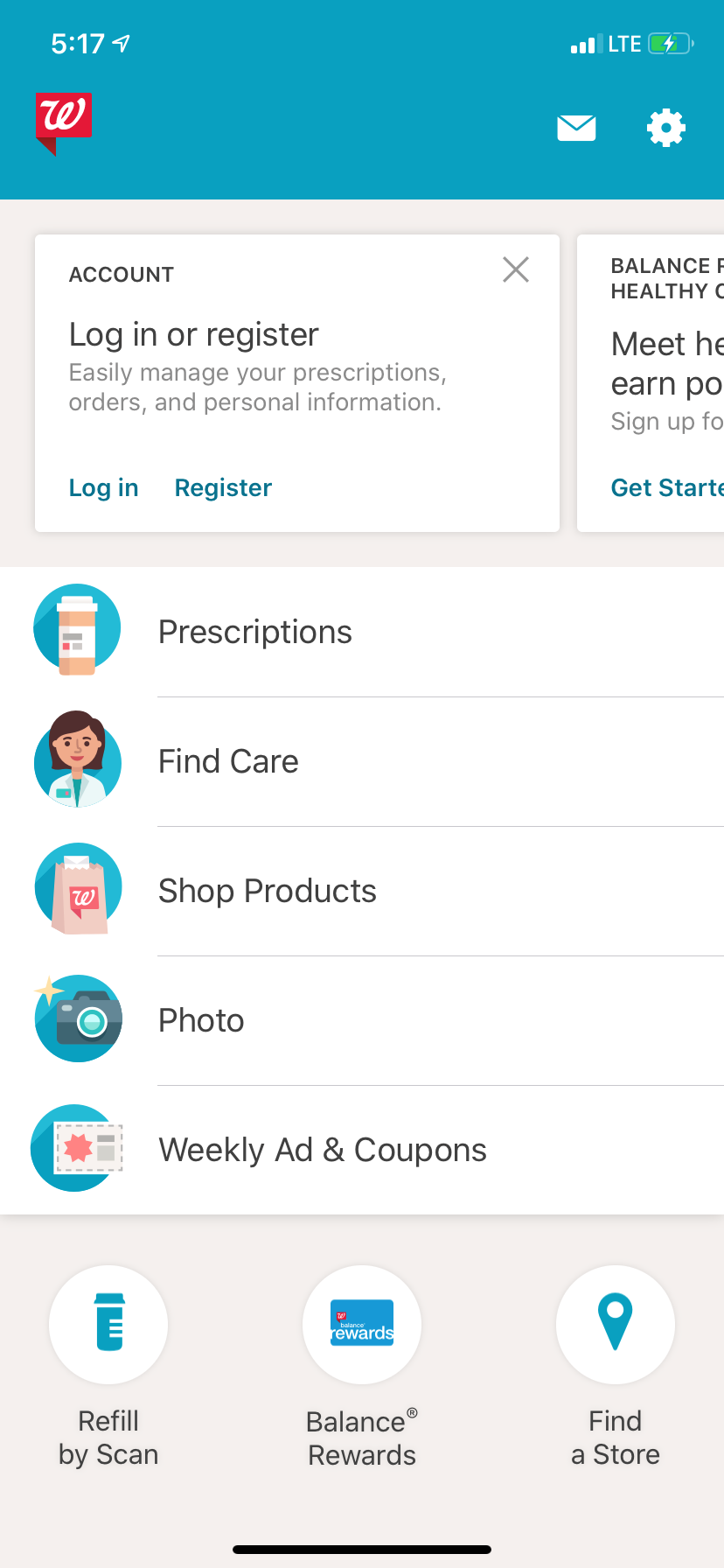The height and width of the screenshot is (1568, 724).
Task: Open the messages inbox envelope icon
Action: [576, 127]
